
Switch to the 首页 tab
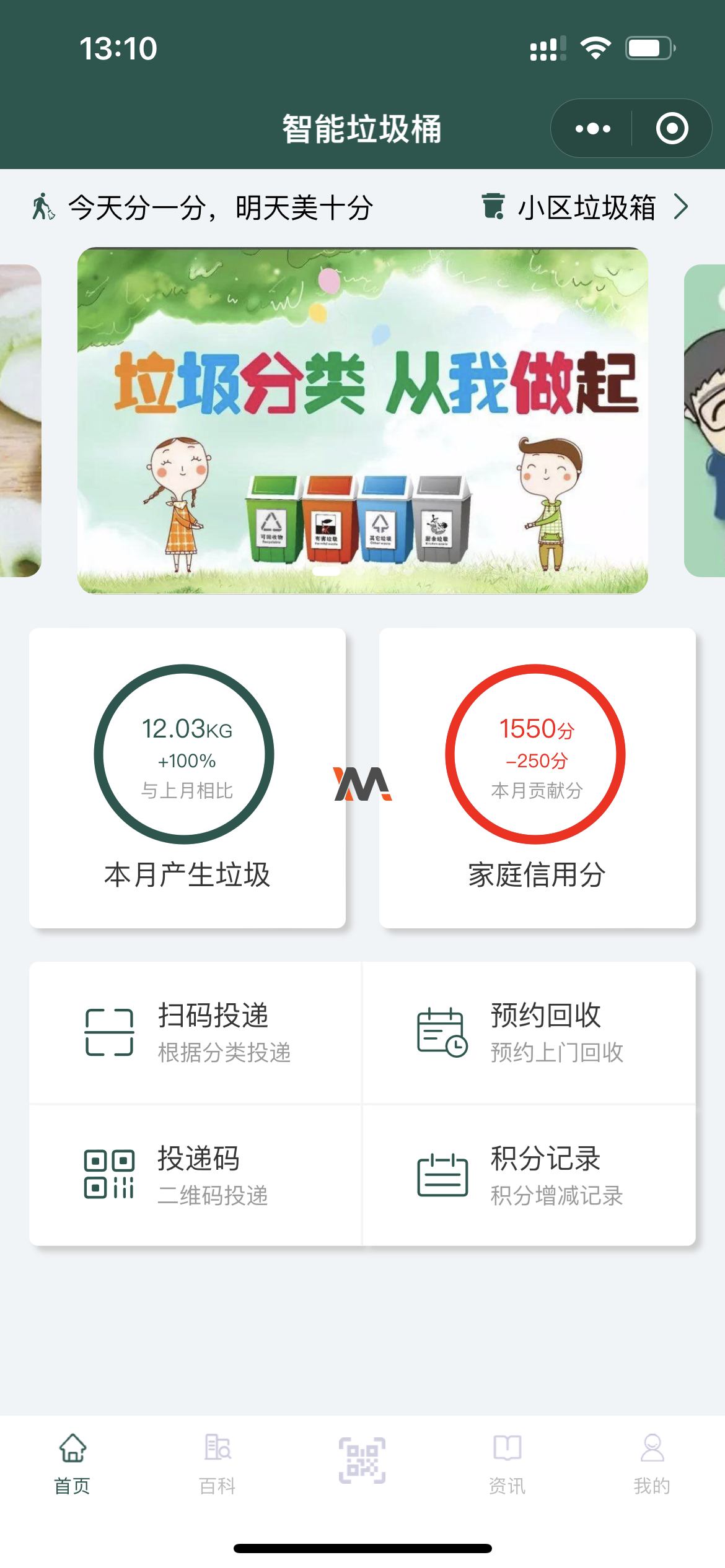point(72,1463)
